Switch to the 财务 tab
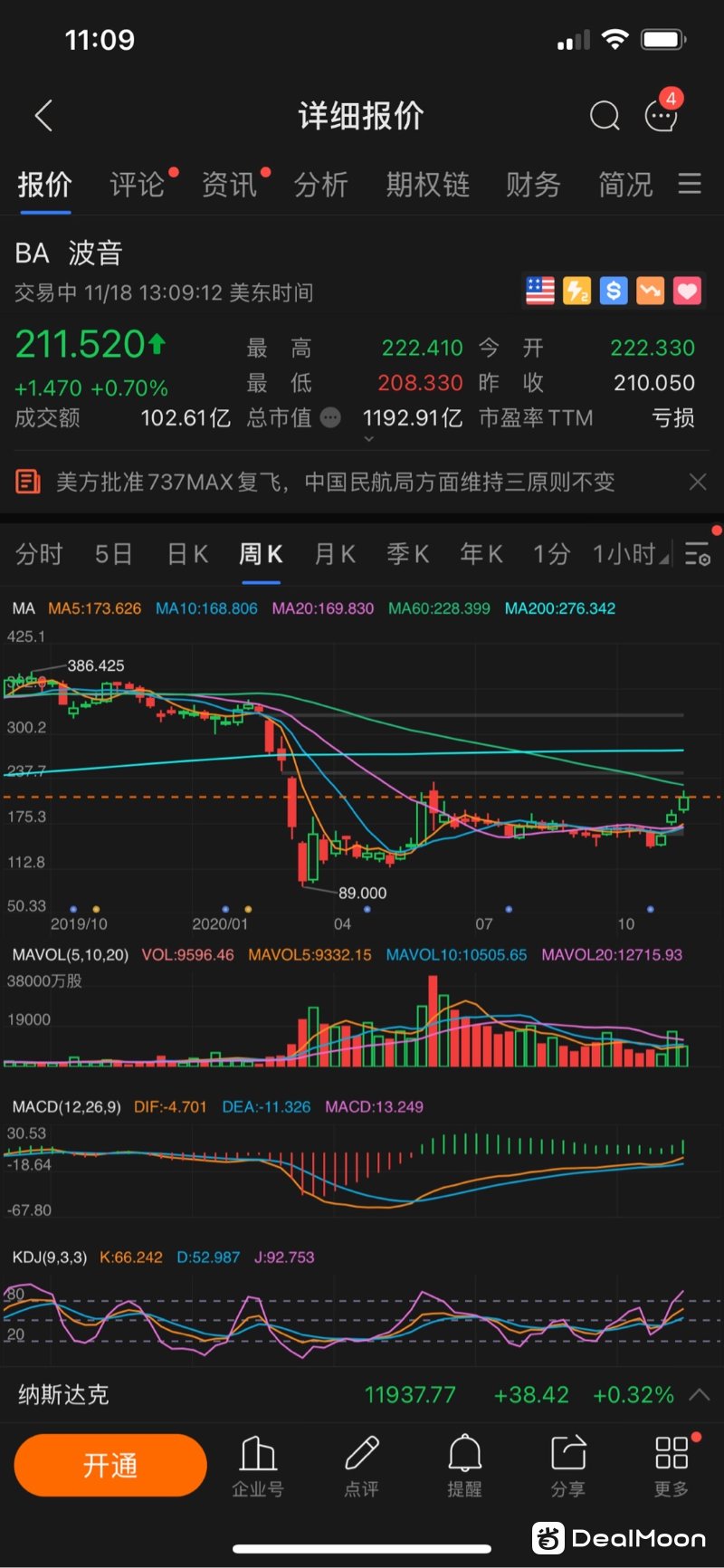The image size is (724, 1568). (533, 185)
